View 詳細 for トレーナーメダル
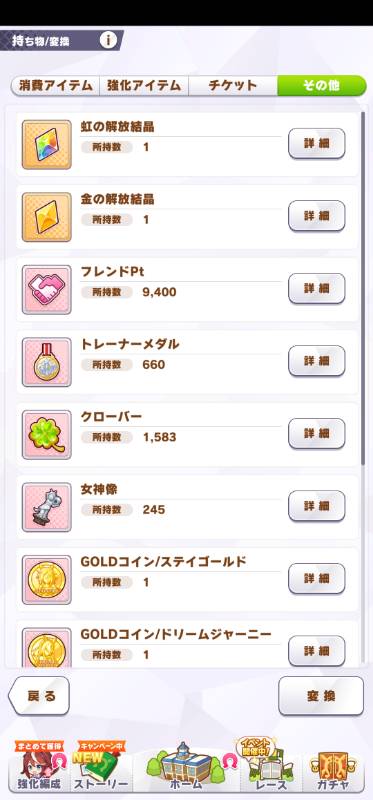Image resolution: width=373 pixels, height=800 pixels. (x=317, y=361)
